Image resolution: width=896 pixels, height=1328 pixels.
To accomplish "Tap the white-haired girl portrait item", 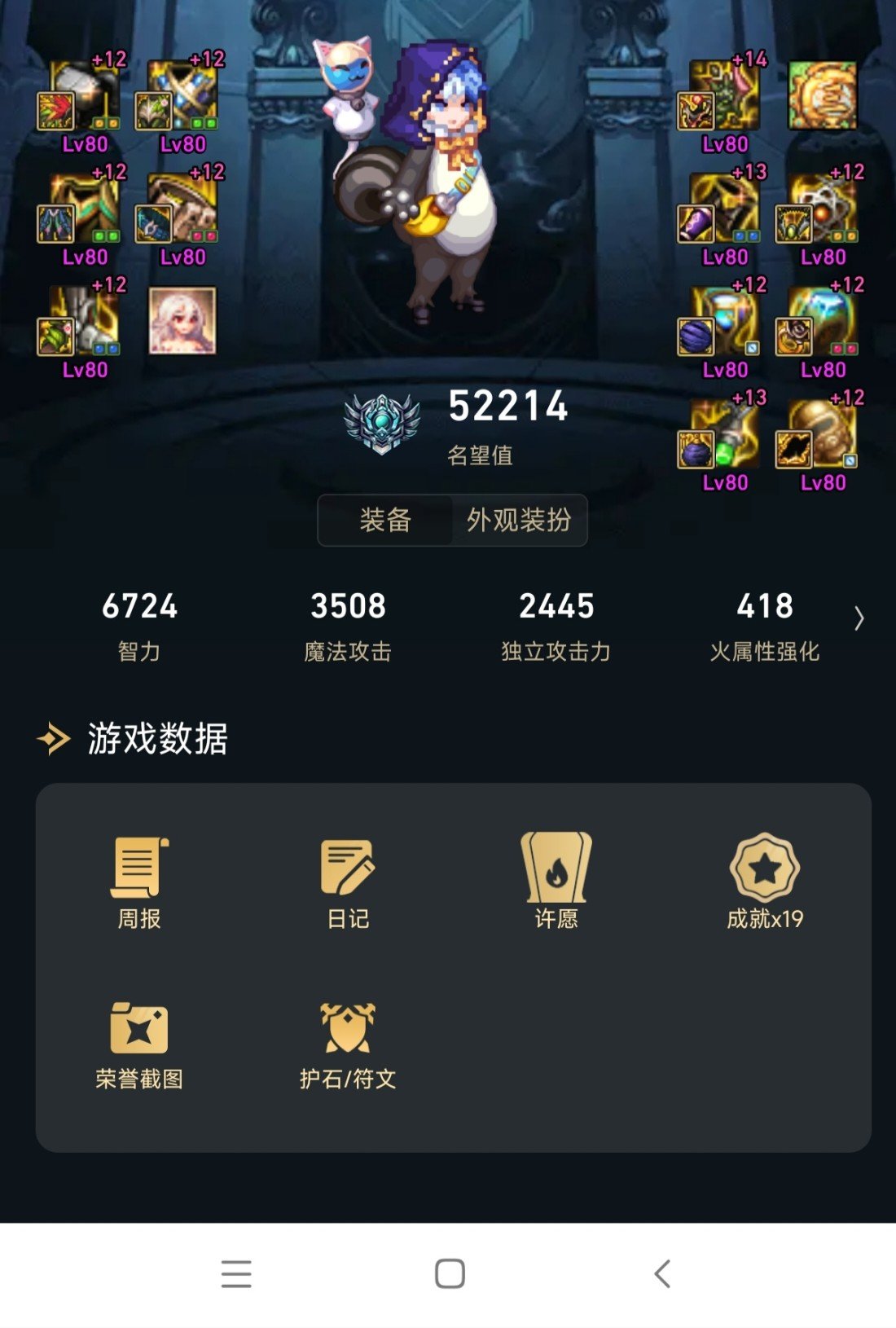I will click(182, 320).
